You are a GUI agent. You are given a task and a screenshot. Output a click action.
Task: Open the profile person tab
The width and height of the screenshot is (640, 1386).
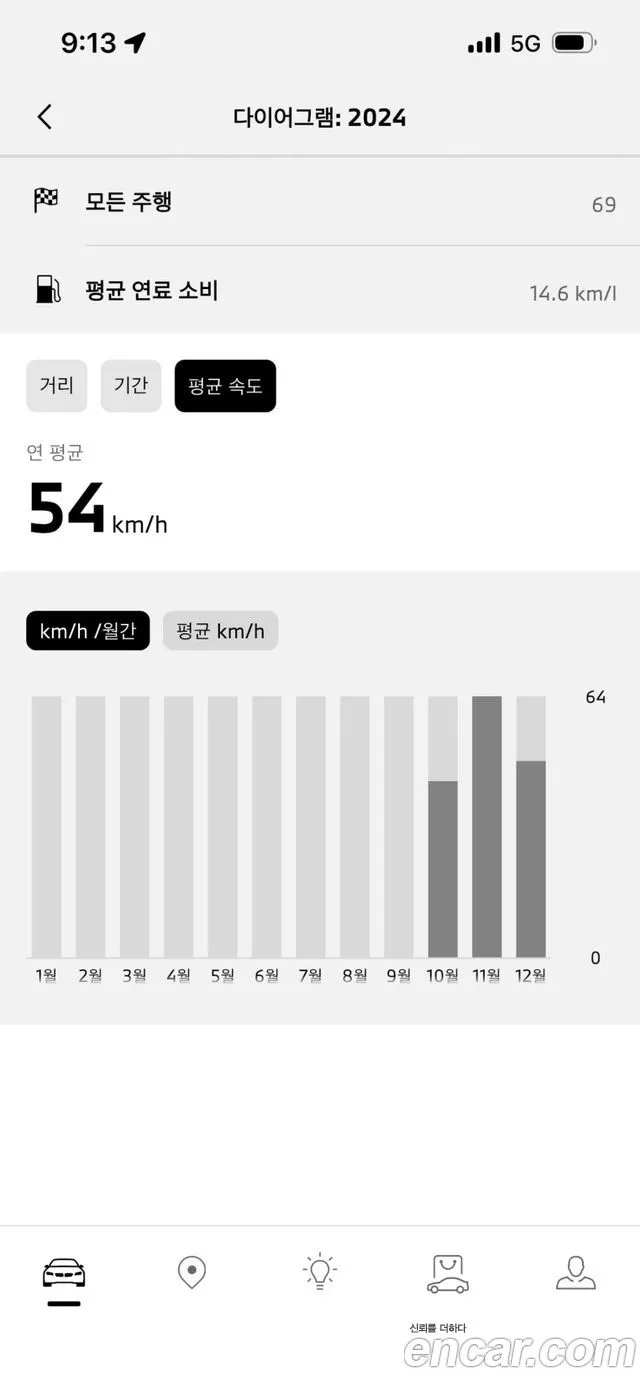pos(576,1272)
